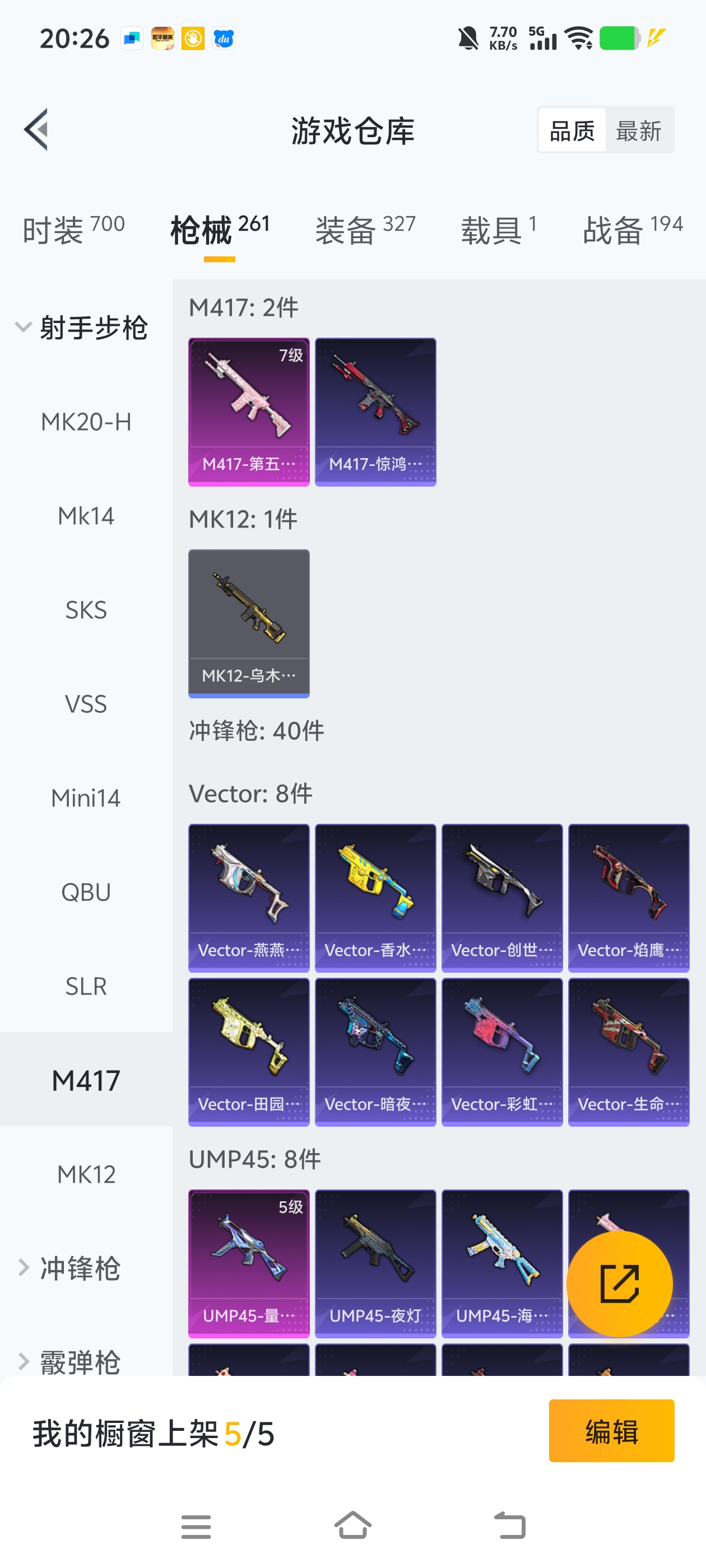The width and height of the screenshot is (706, 1568).
Task: Collapse the 射手步枪 category
Action: tap(82, 328)
